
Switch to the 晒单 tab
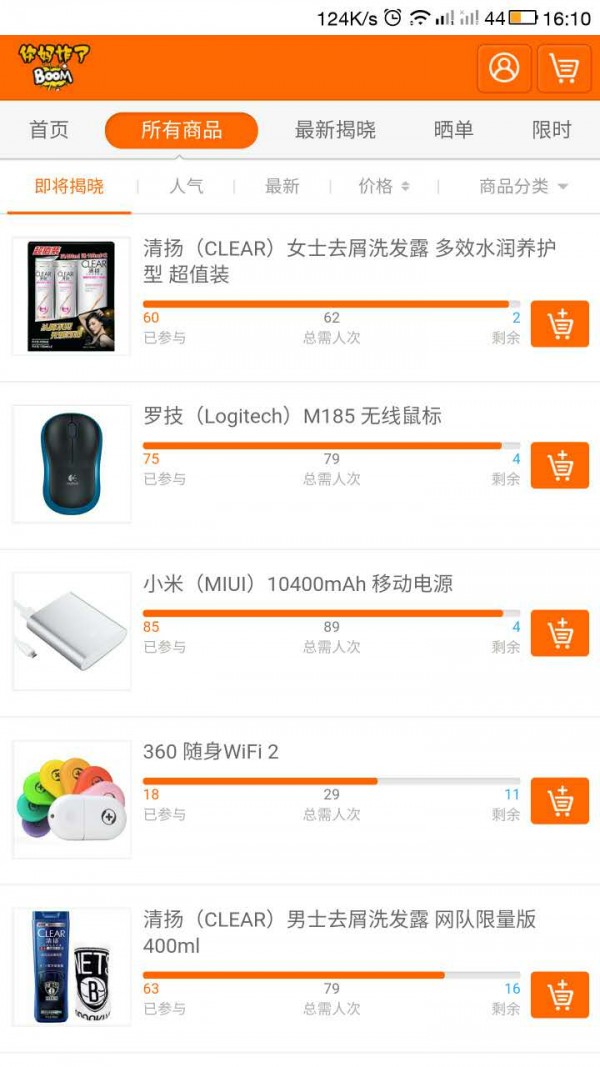coord(453,130)
